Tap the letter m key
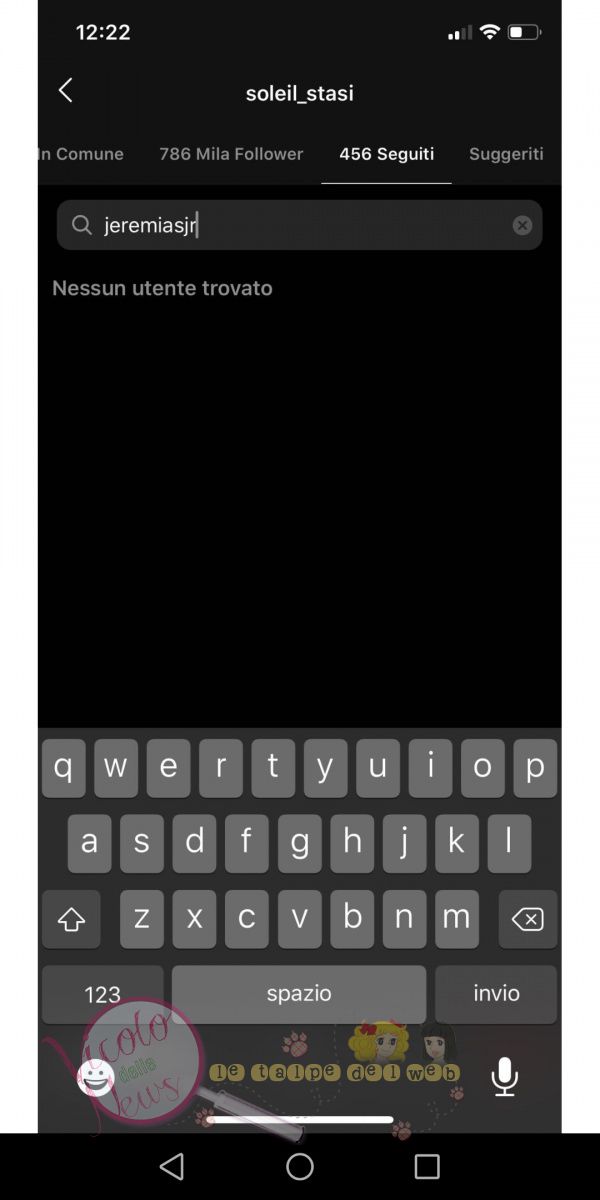The height and width of the screenshot is (1200, 600). [x=456, y=919]
